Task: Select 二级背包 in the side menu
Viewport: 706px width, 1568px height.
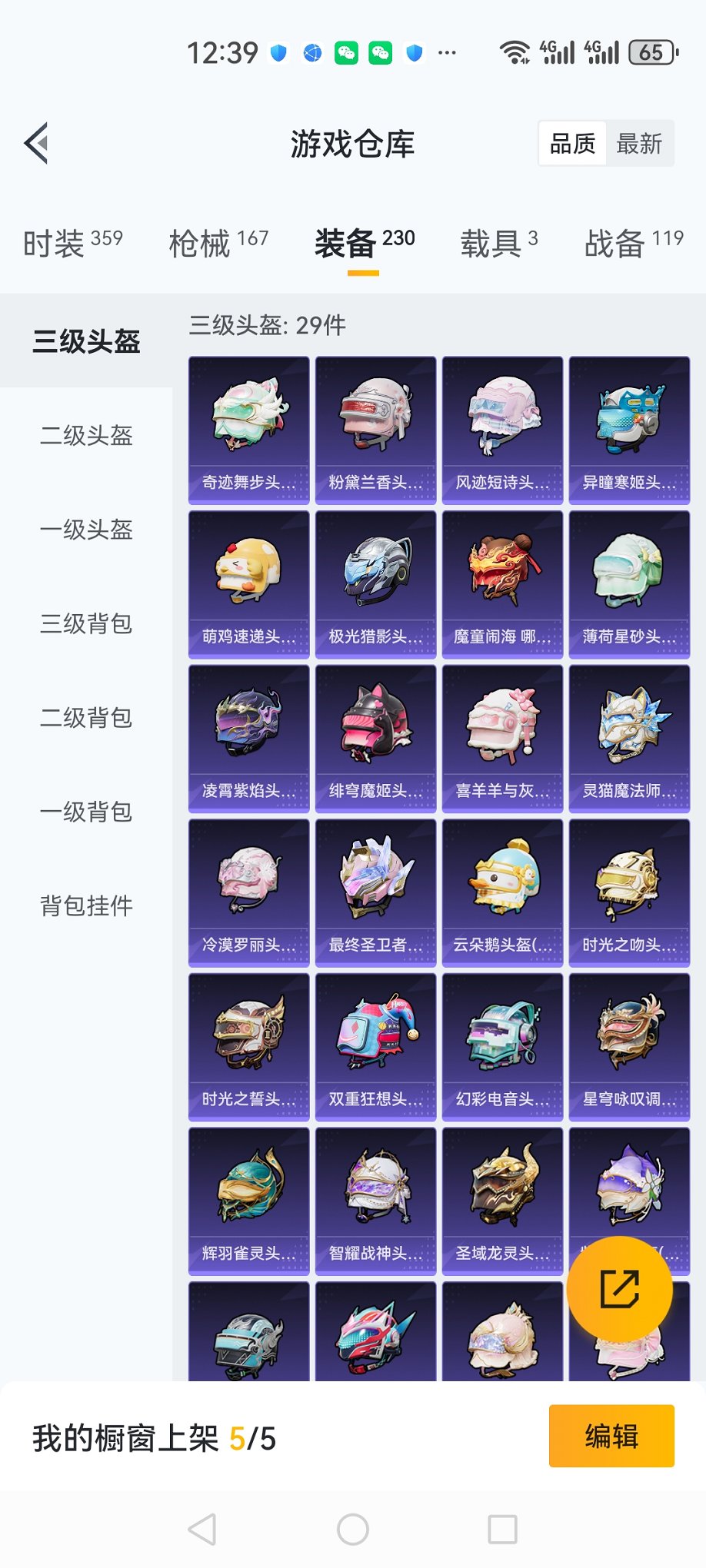Action: click(x=86, y=718)
